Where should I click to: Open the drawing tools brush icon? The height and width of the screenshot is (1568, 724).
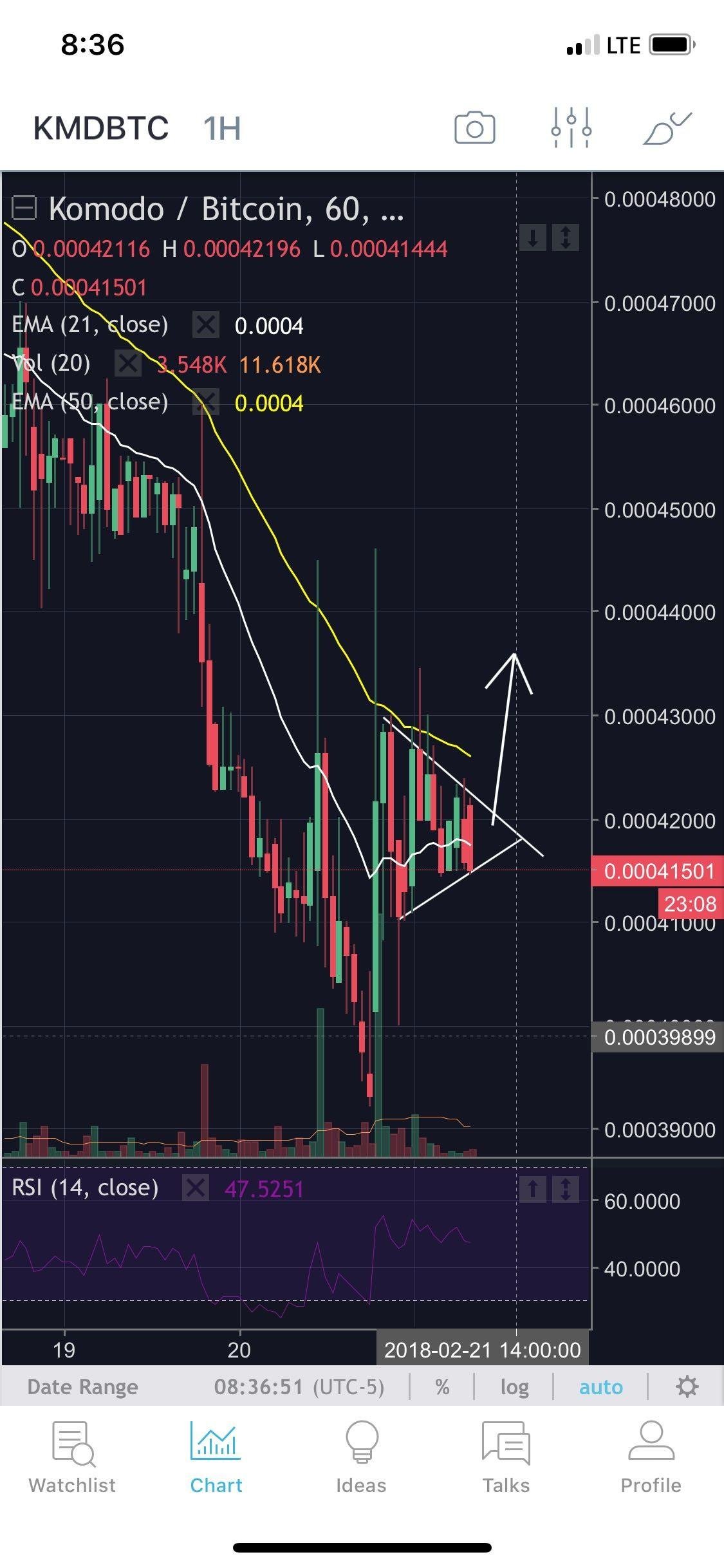(667, 127)
